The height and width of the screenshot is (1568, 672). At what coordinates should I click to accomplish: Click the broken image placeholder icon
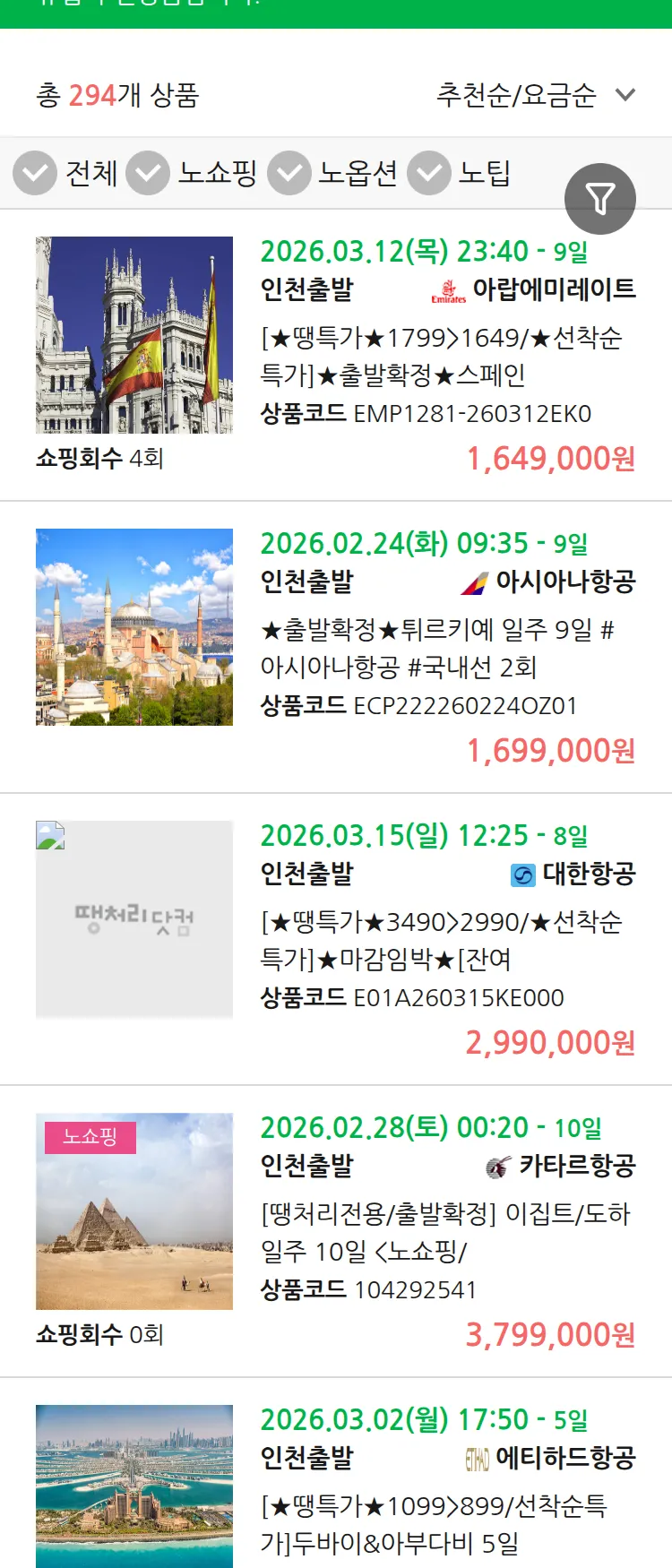point(51,833)
